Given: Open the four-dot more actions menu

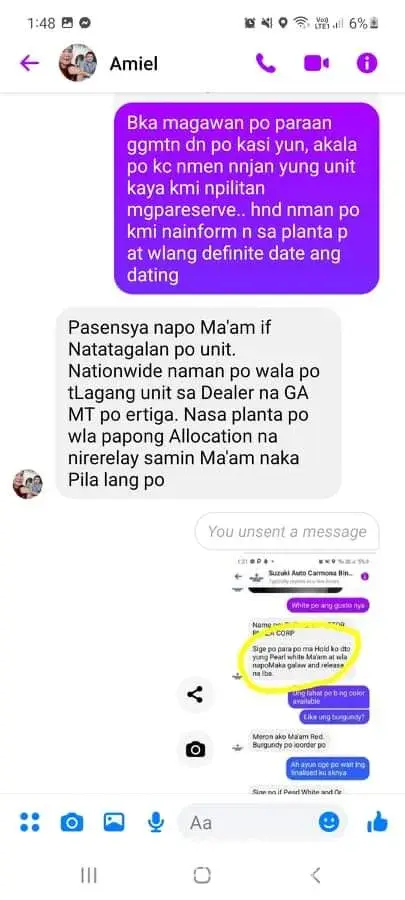Looking at the screenshot, I should (x=29, y=822).
